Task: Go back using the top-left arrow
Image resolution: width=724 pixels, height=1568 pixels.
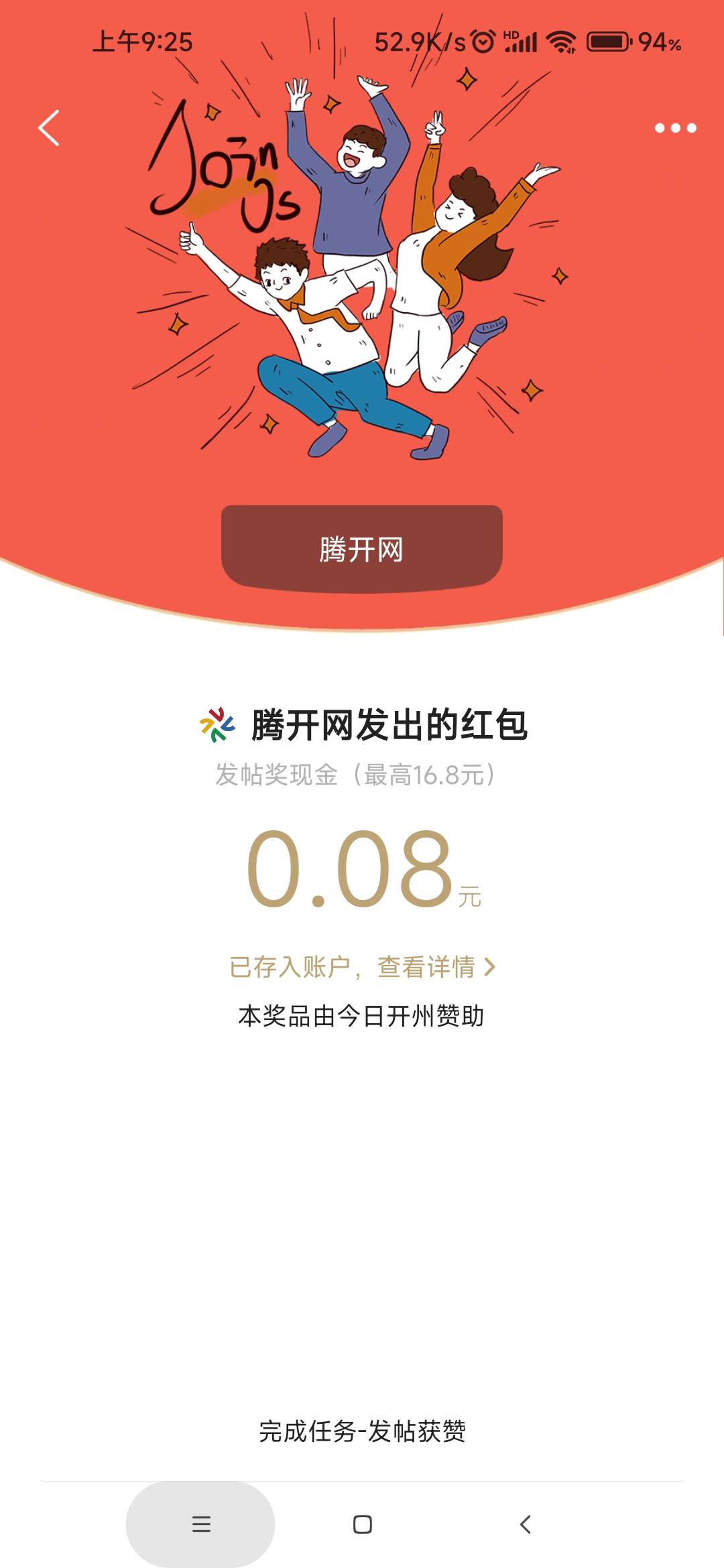Action: 49,127
